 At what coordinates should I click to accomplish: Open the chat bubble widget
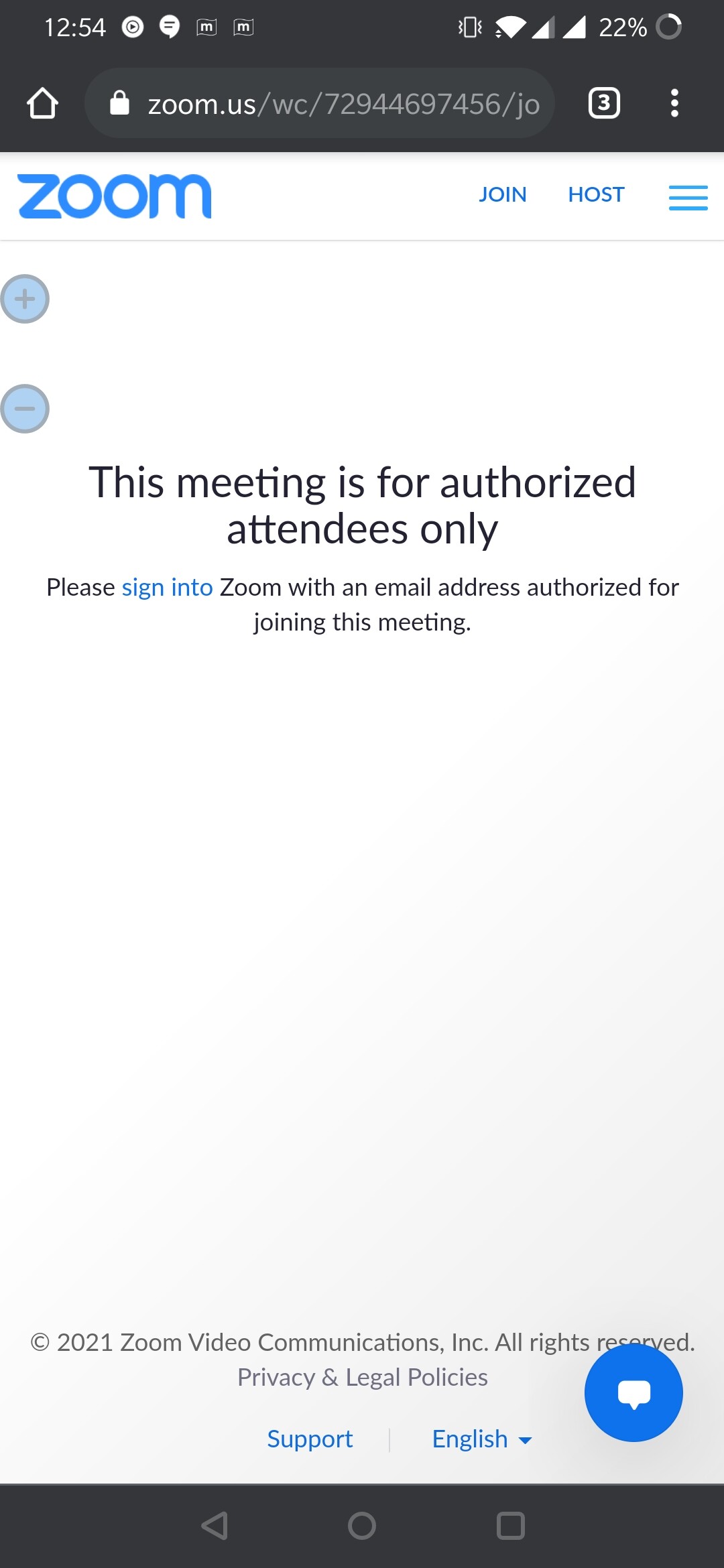[x=633, y=1393]
